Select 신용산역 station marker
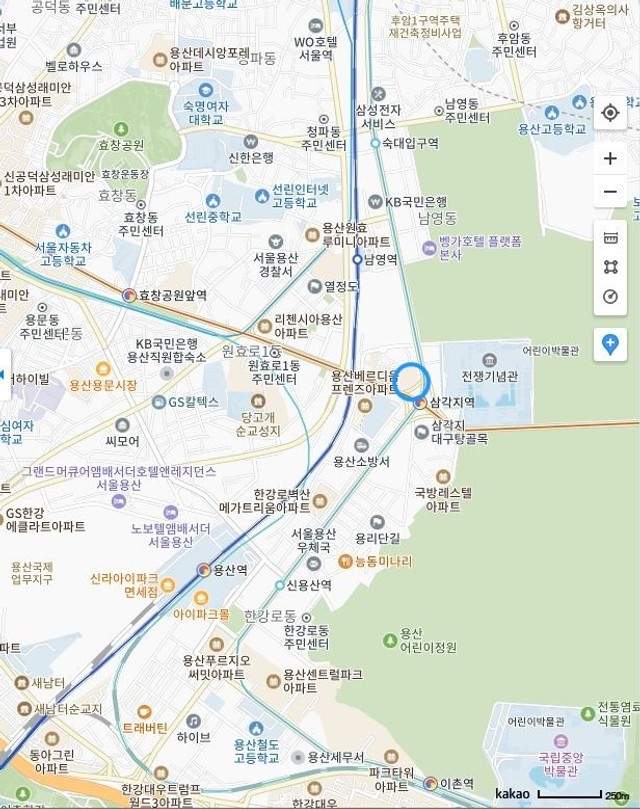Image resolution: width=640 pixels, height=809 pixels. pos(280,585)
